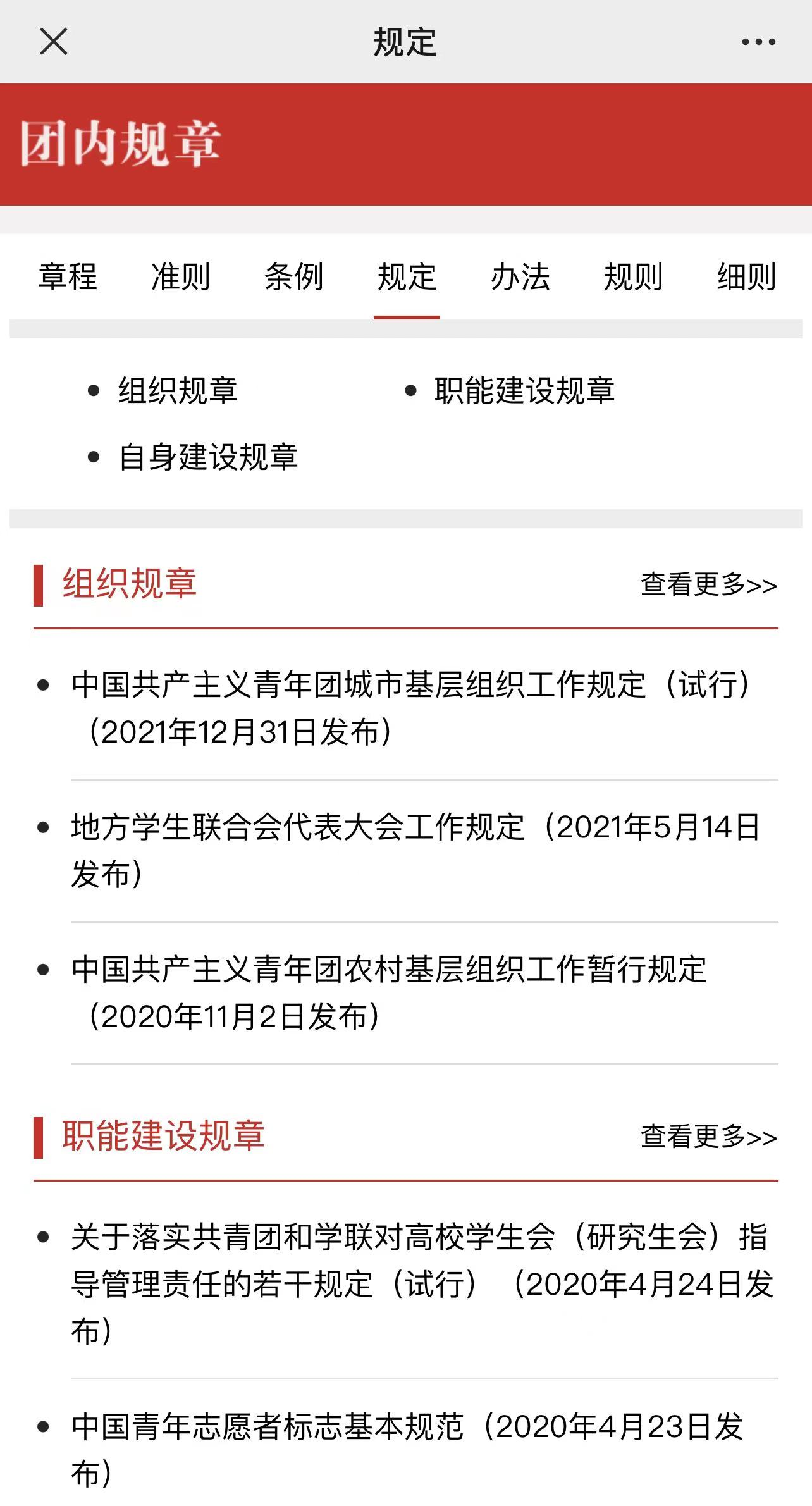Open the three-dot overflow menu
This screenshot has width=812, height=1506.
tap(758, 42)
